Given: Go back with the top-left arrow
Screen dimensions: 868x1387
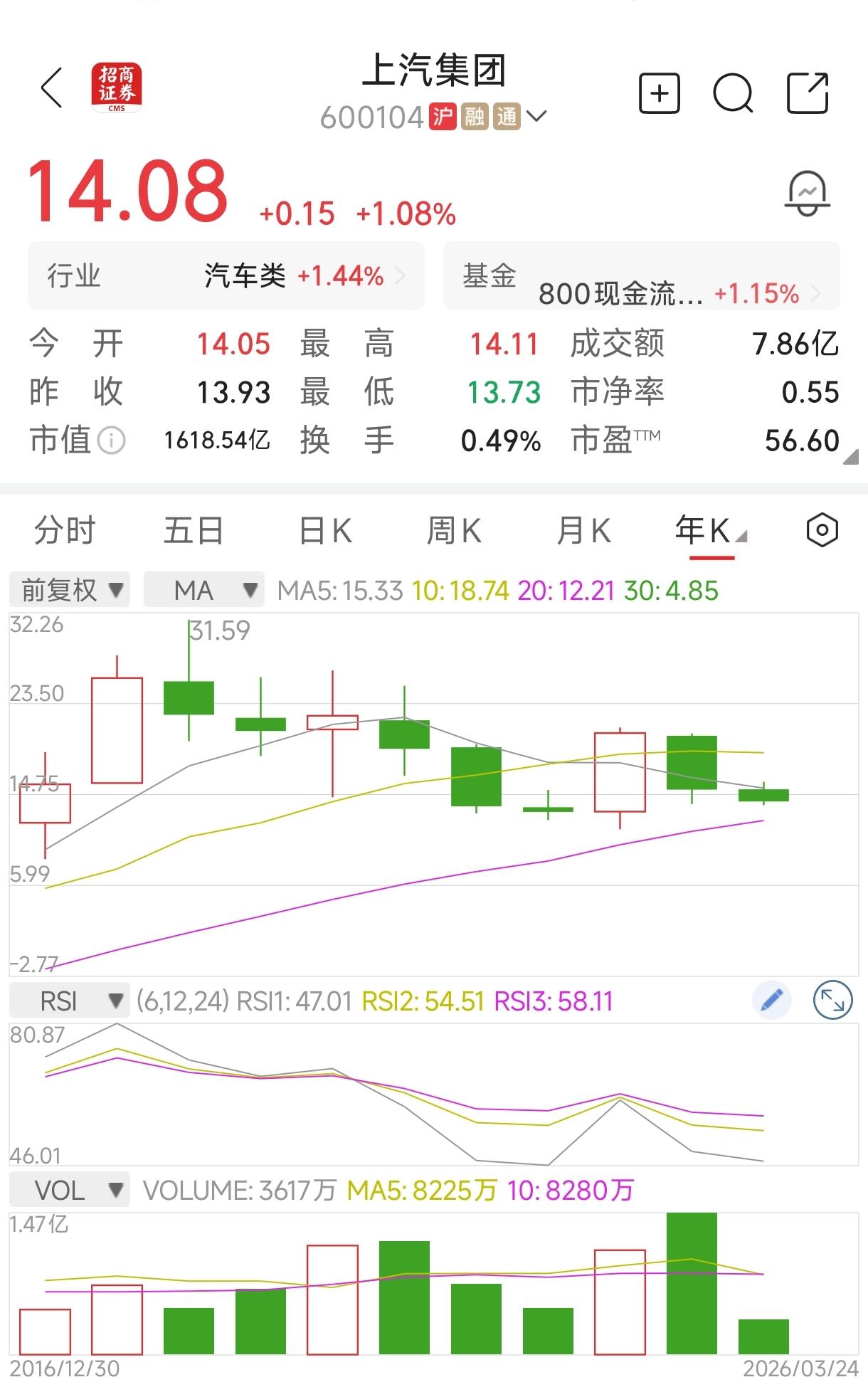Looking at the screenshot, I should tap(52, 89).
